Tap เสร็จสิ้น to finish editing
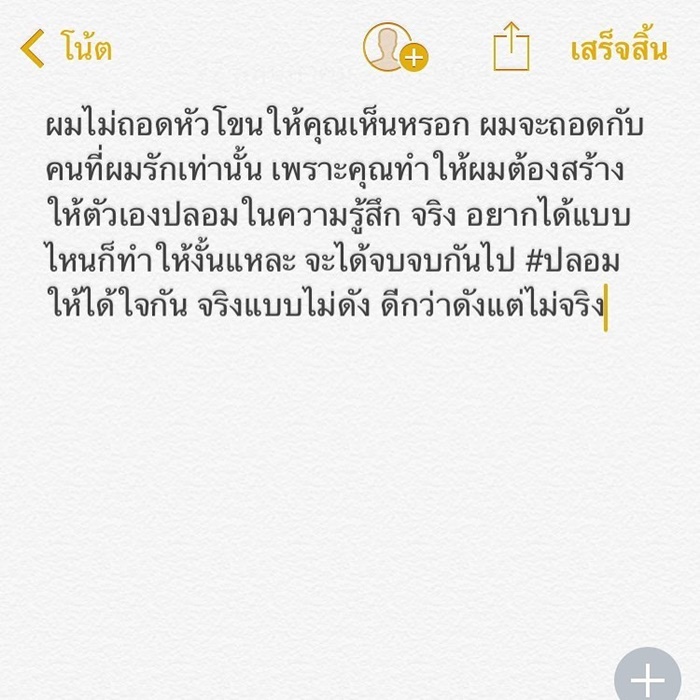 [x=618, y=49]
